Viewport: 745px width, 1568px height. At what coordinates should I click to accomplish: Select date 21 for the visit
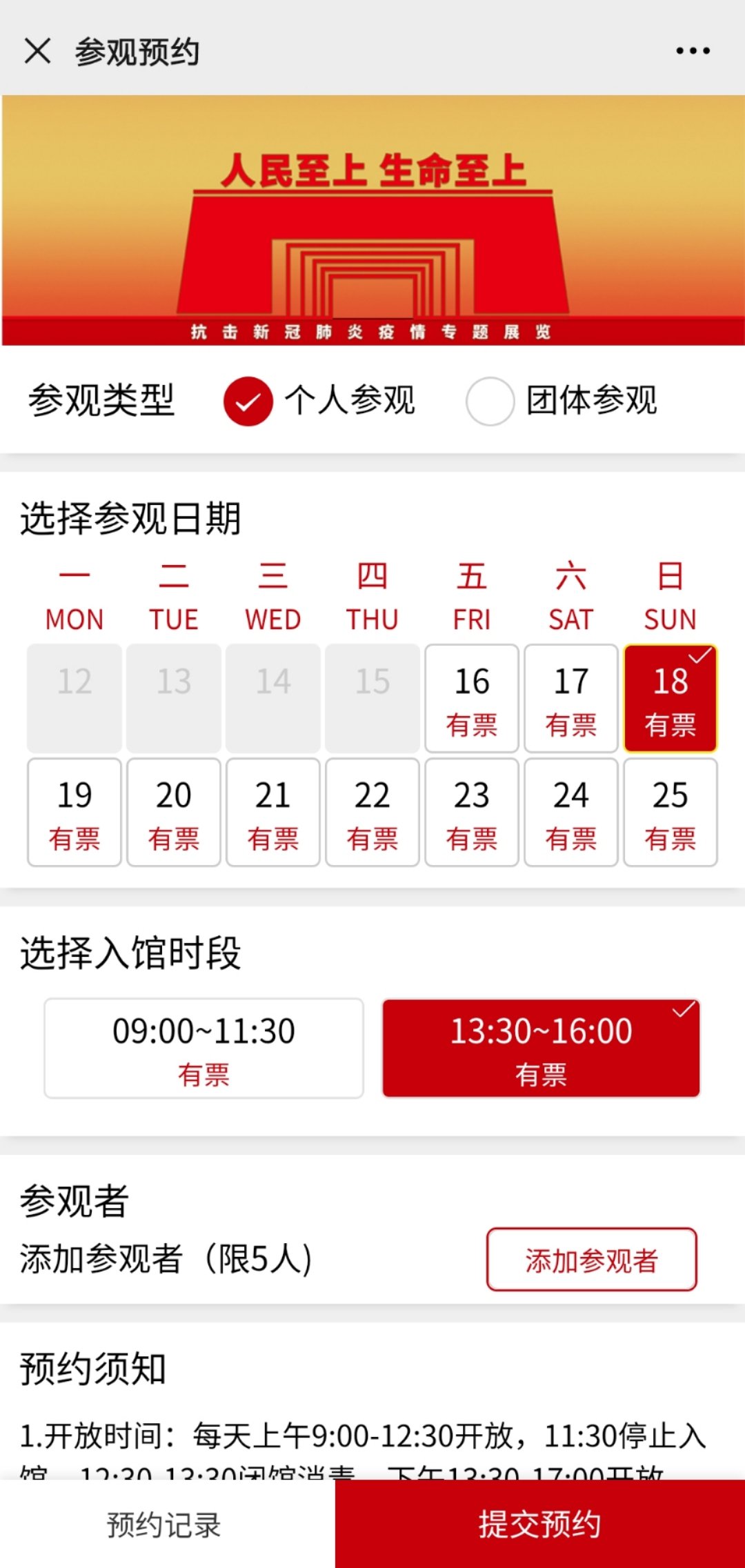[x=273, y=812]
